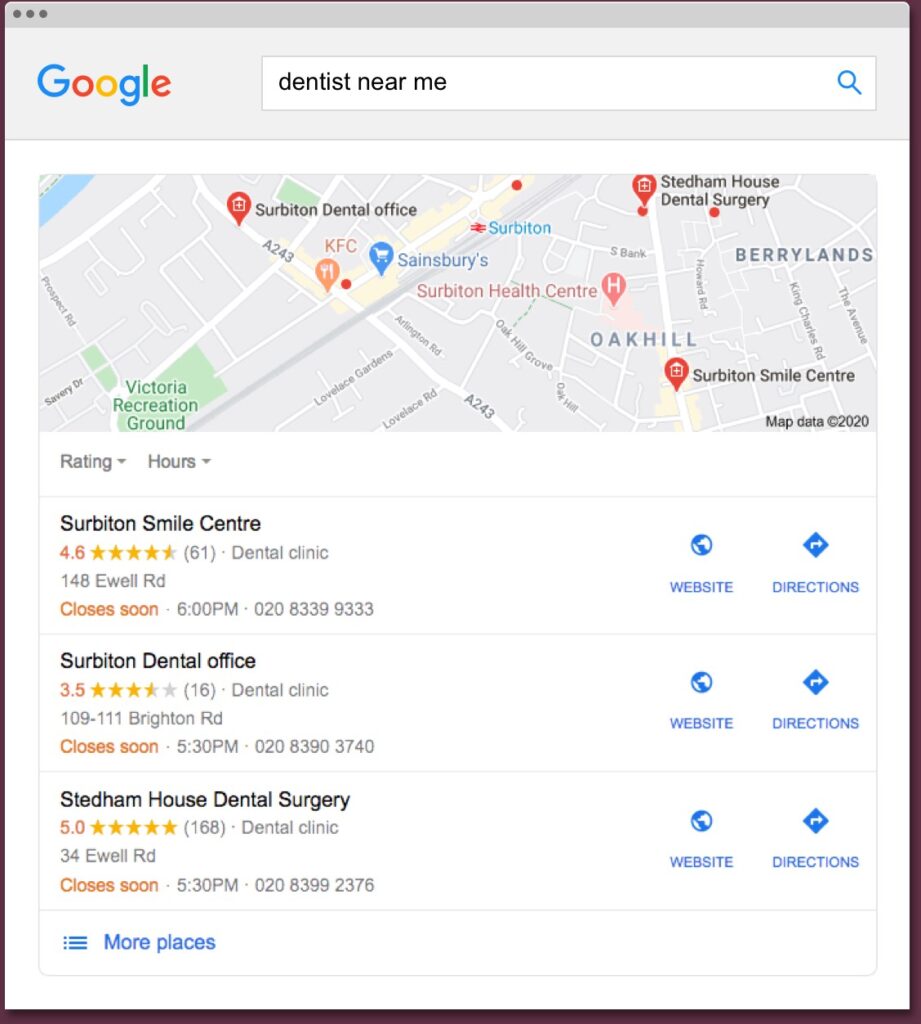Visit the website for Surbiton Smile Centre
The width and height of the screenshot is (921, 1024).
click(701, 562)
